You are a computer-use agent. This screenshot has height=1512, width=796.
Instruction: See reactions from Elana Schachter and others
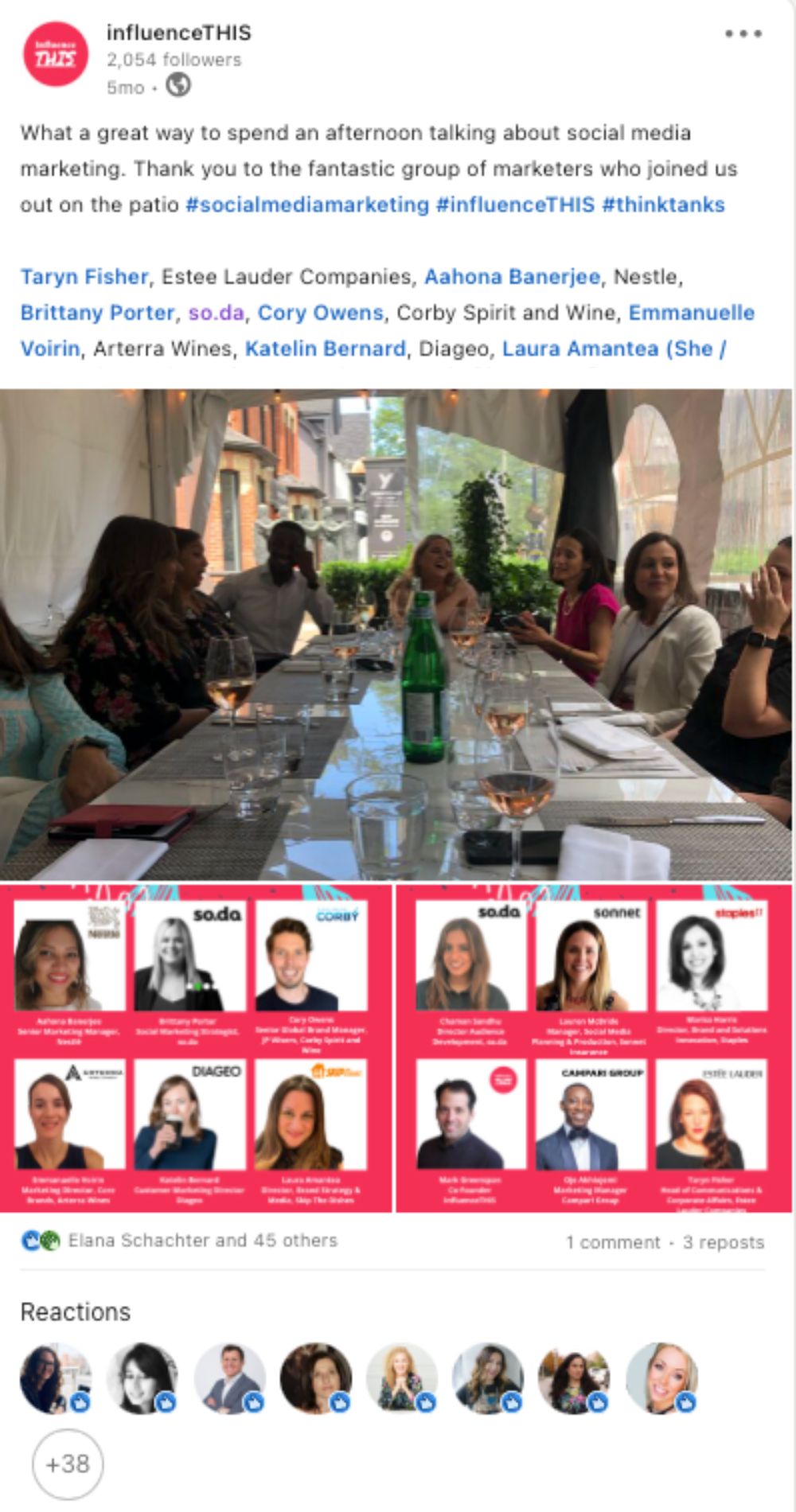pyautogui.click(x=202, y=1240)
